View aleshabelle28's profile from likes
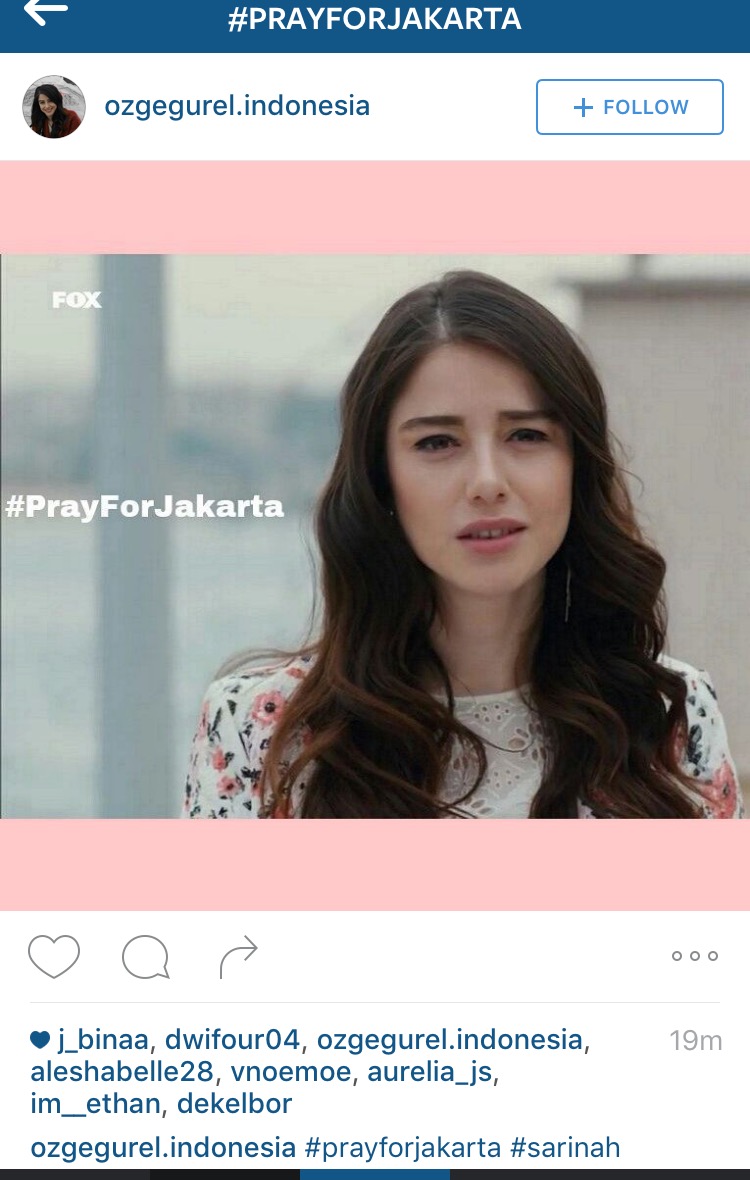Screen dimensions: 750x1180 click(x=122, y=1072)
